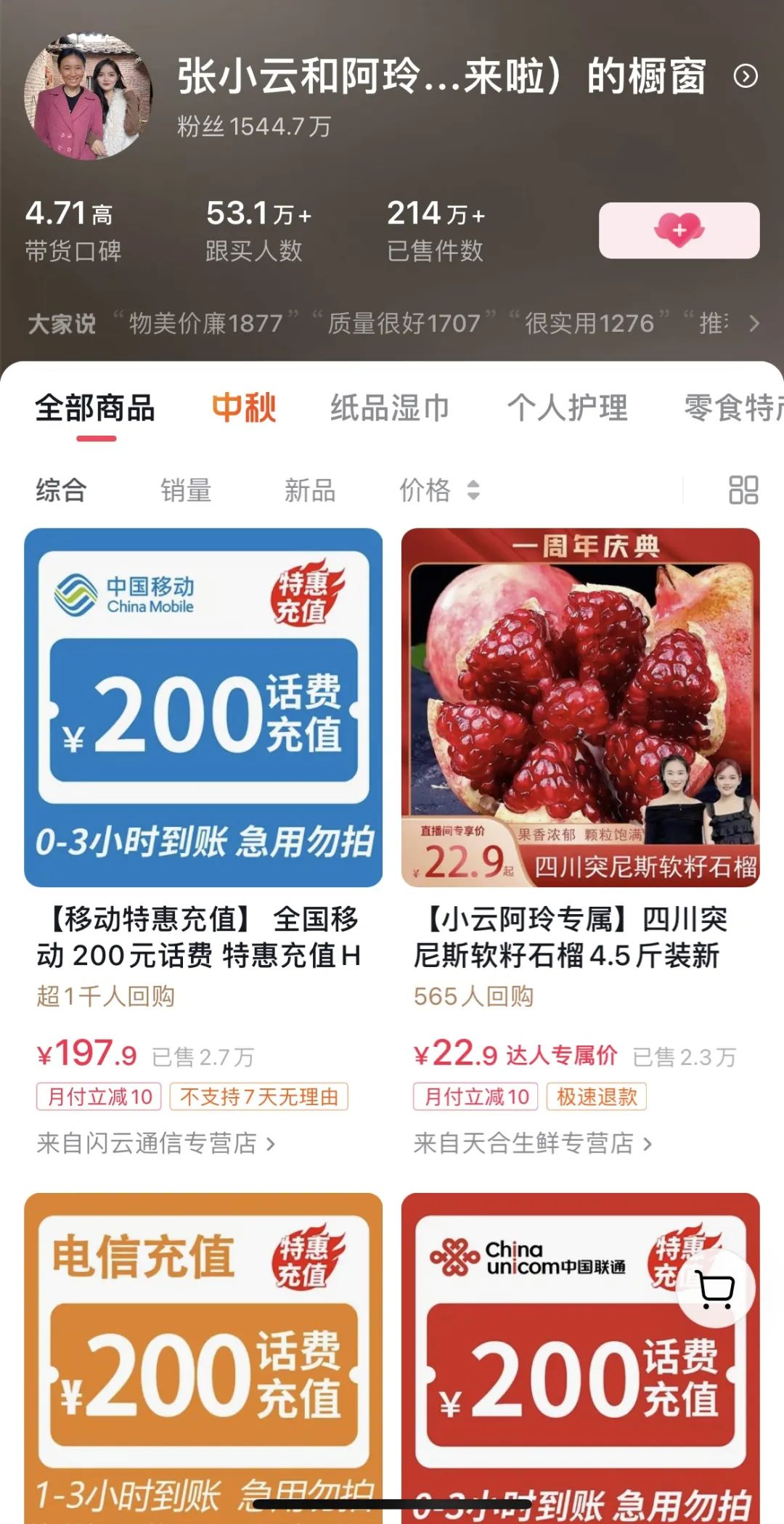Open the shop owner's profile arrow
Viewport: 784px width, 1524px height.
(x=746, y=76)
